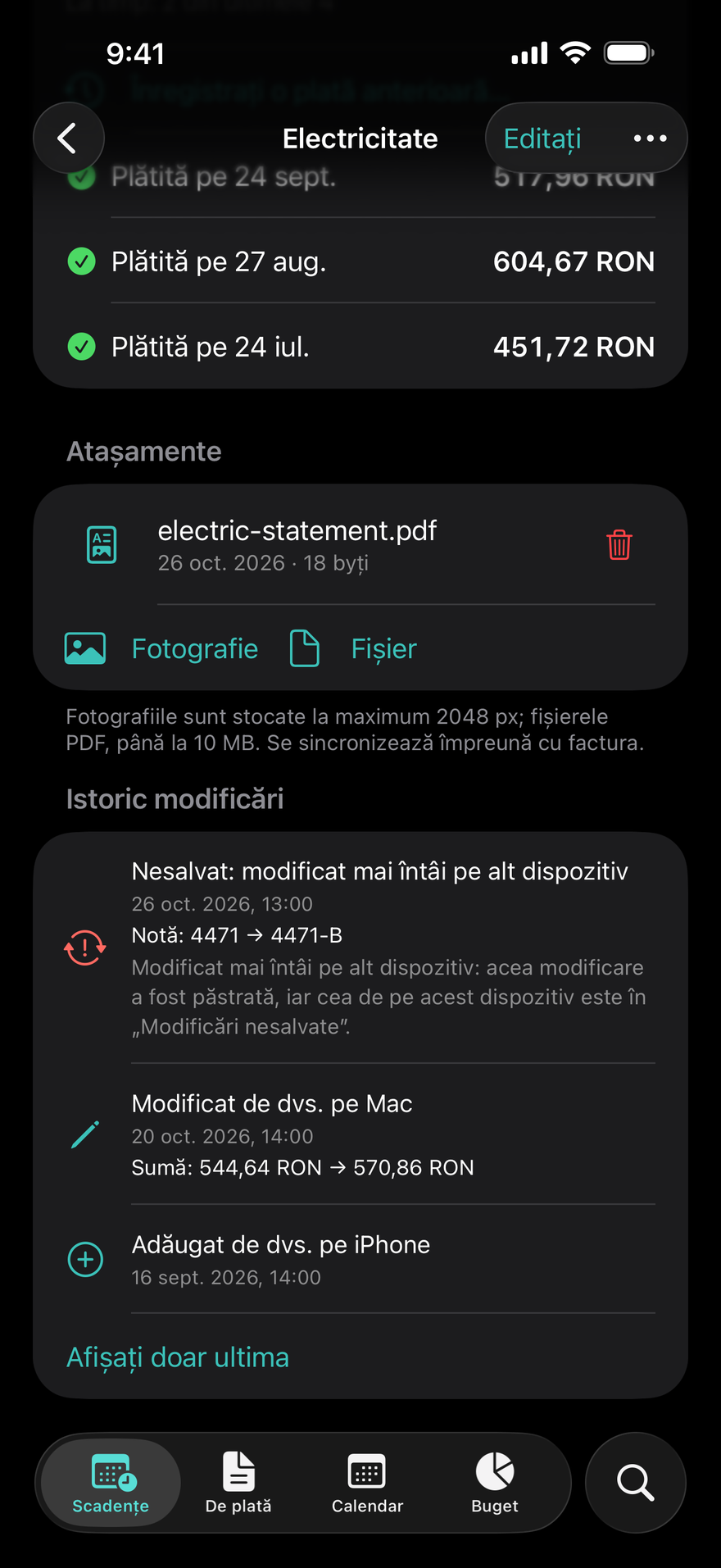Add a Fișier attachment
Screen dimensions: 721x1568
coord(354,648)
